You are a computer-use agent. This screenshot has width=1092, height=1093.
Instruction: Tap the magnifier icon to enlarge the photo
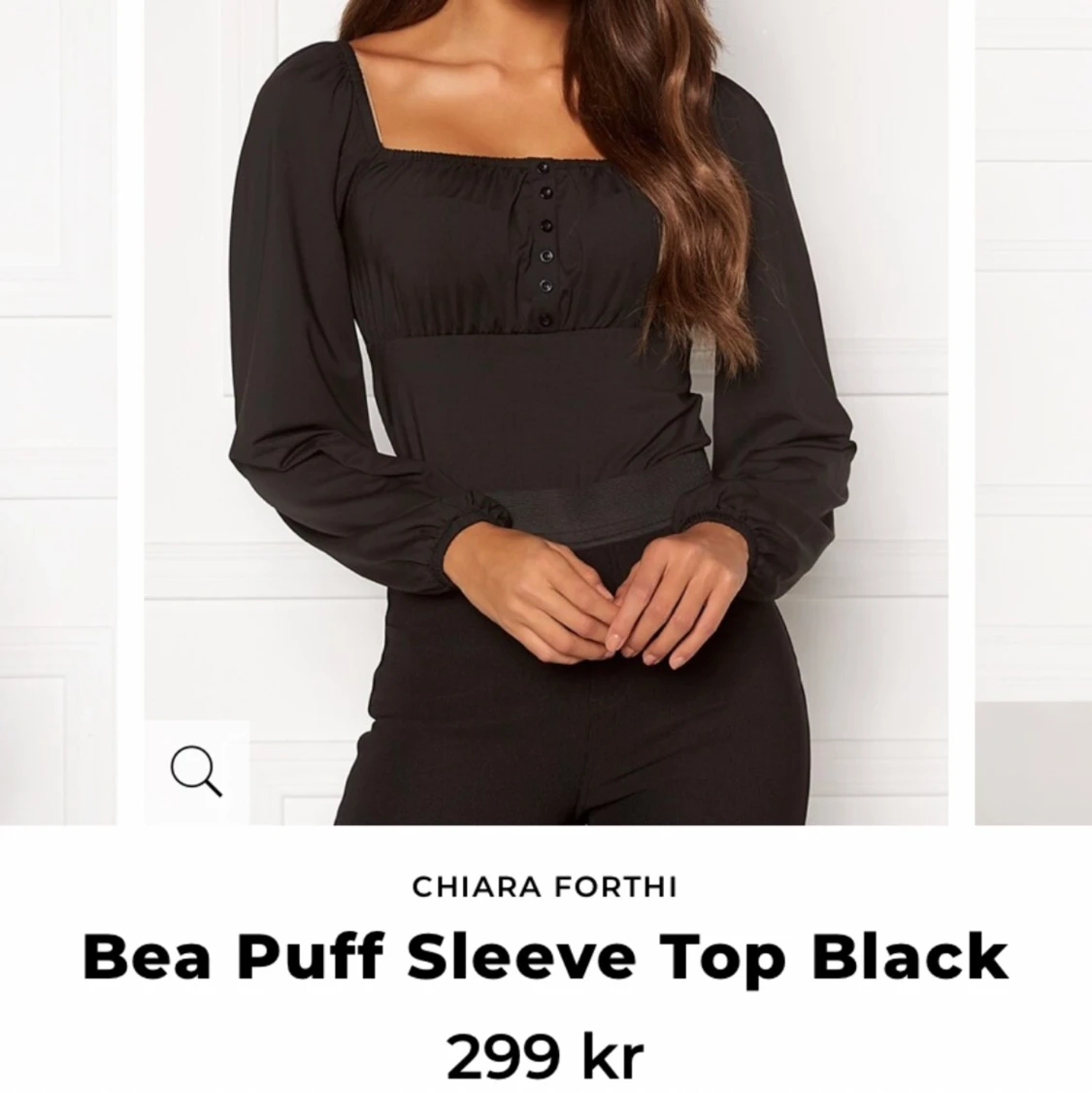coord(196,772)
